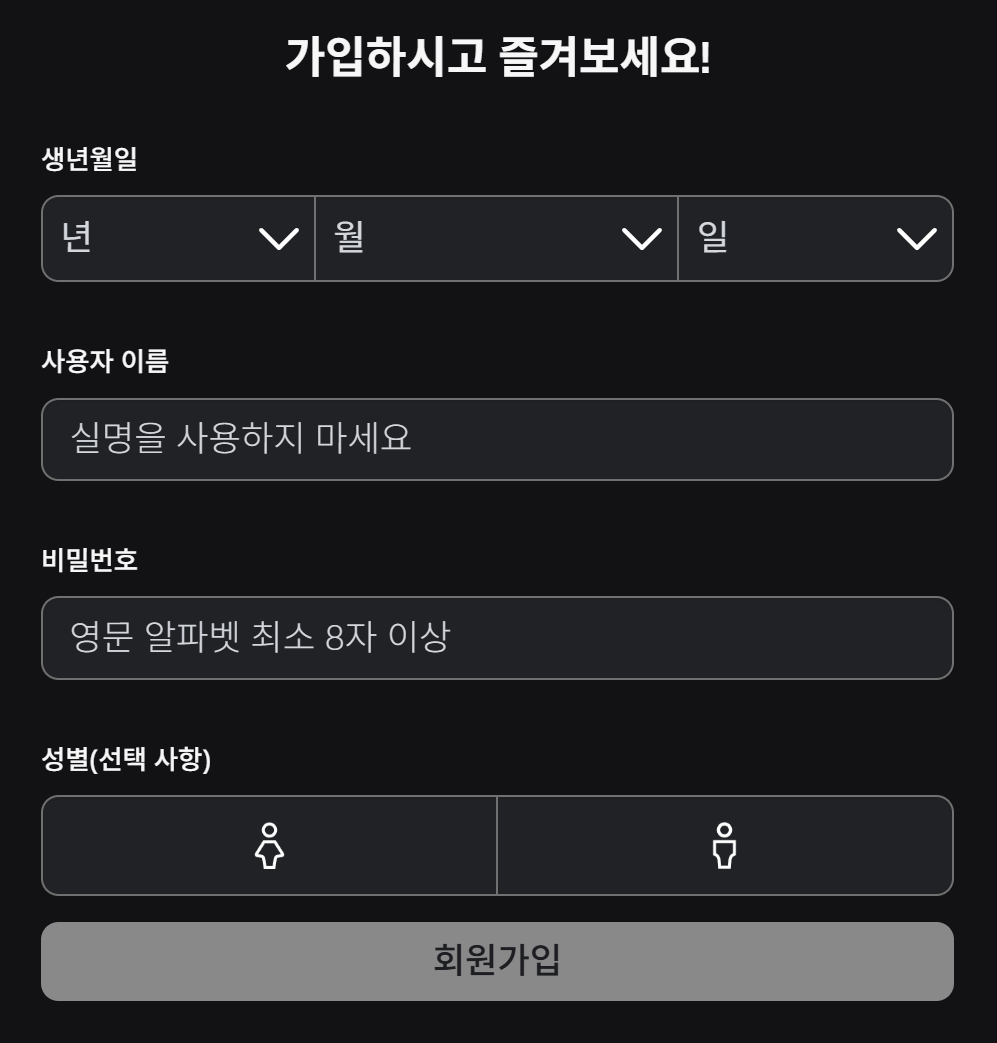This screenshot has width=997, height=1043.
Task: Open the 년 (year) dropdown
Action: (179, 238)
